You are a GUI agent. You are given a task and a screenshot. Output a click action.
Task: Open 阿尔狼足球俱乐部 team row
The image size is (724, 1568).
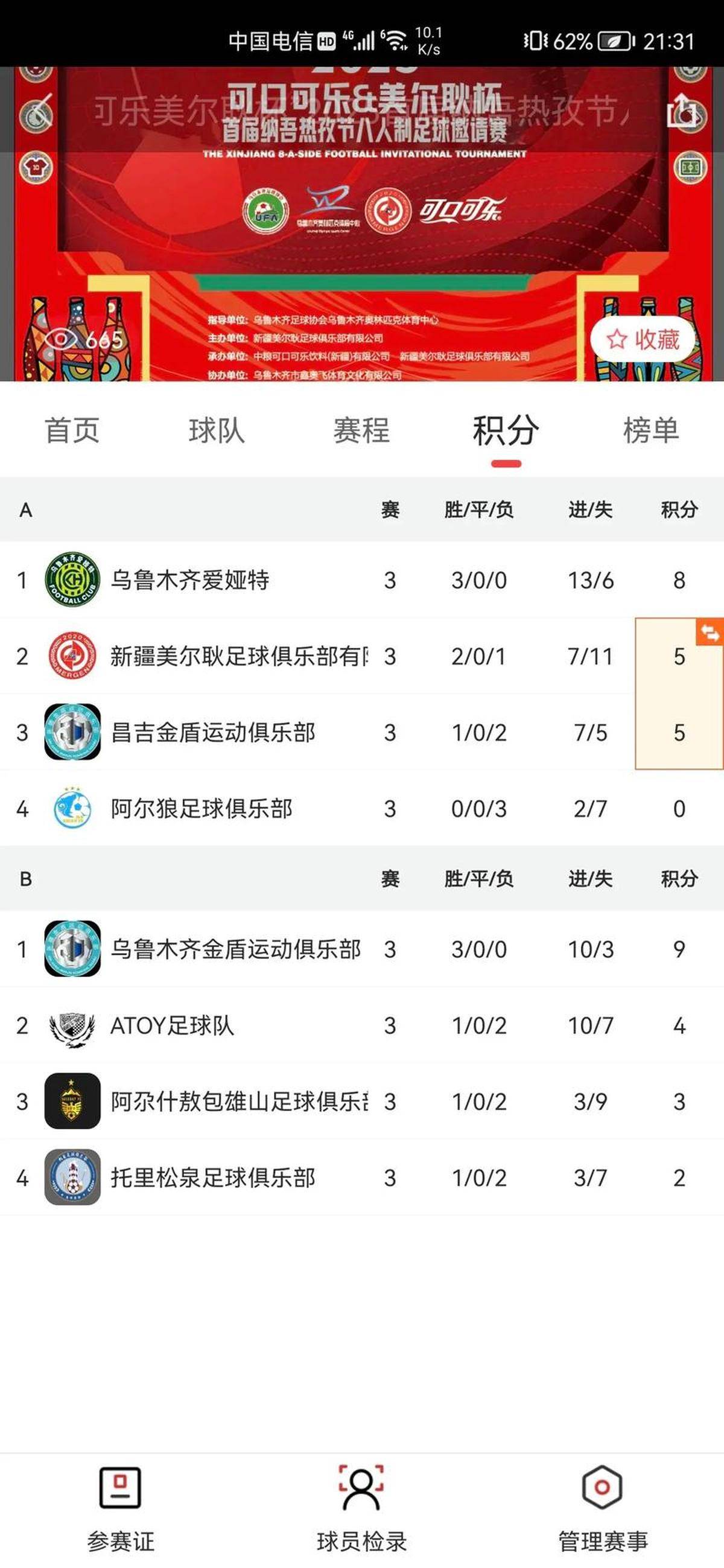(x=202, y=808)
